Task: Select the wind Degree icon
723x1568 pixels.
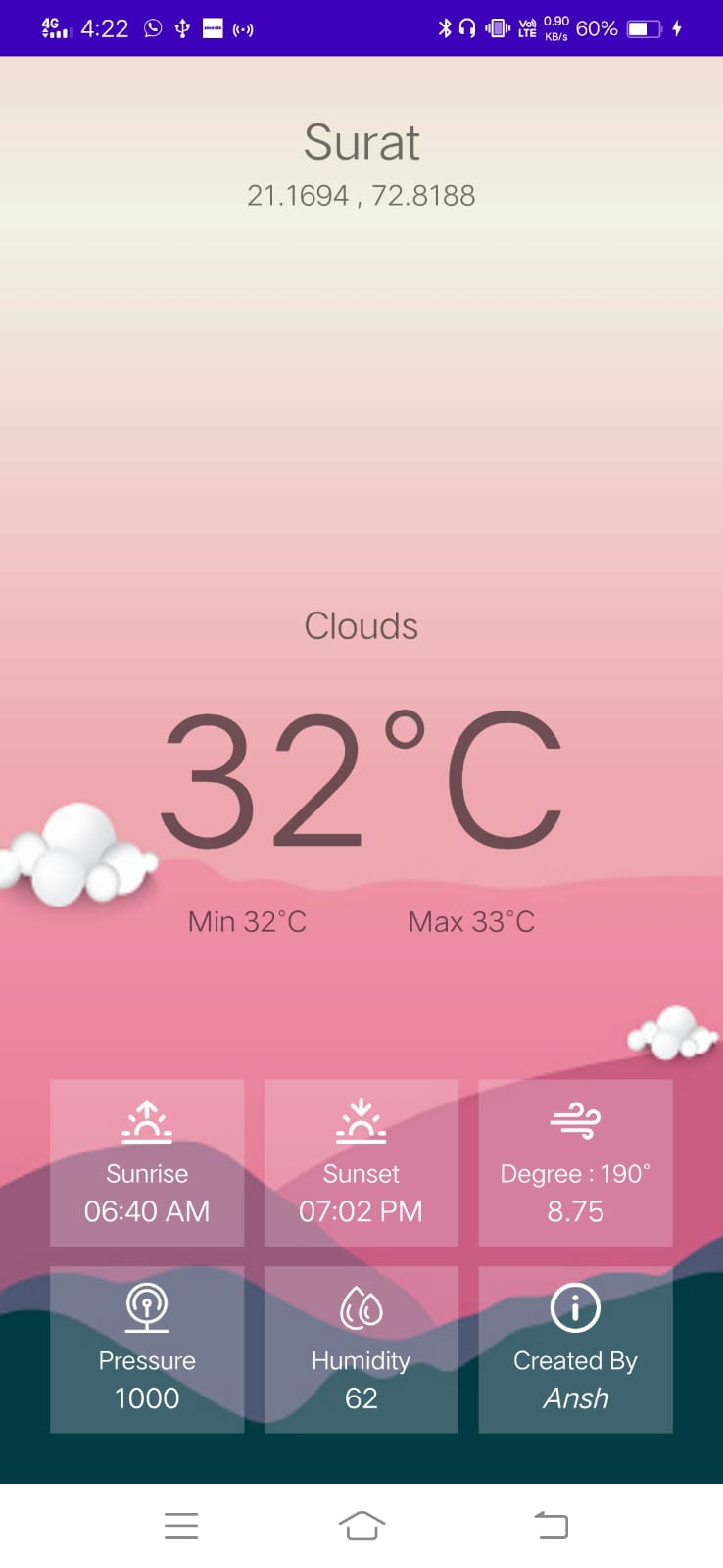Action: [x=575, y=1120]
